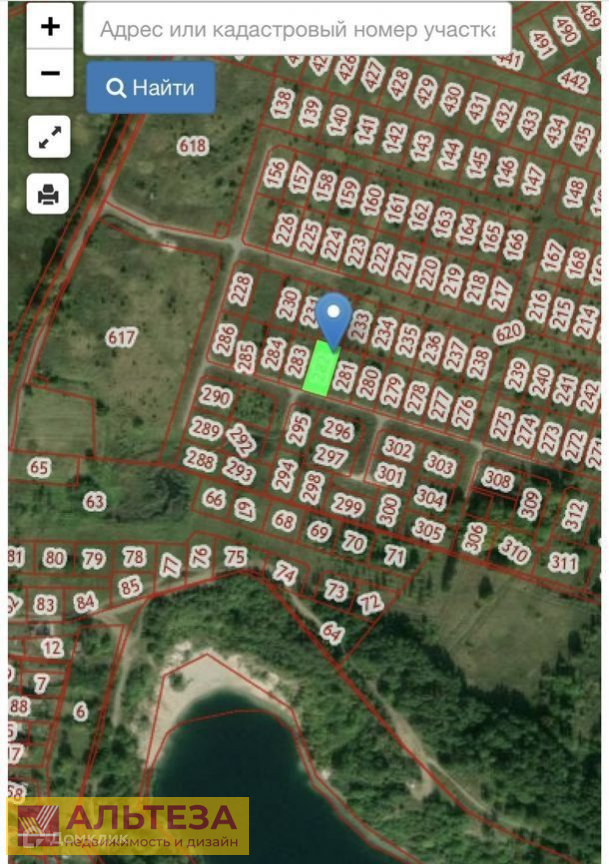This screenshot has height=864, width=609.
Task: Select the blue location marker on the map
Action: click(x=334, y=318)
